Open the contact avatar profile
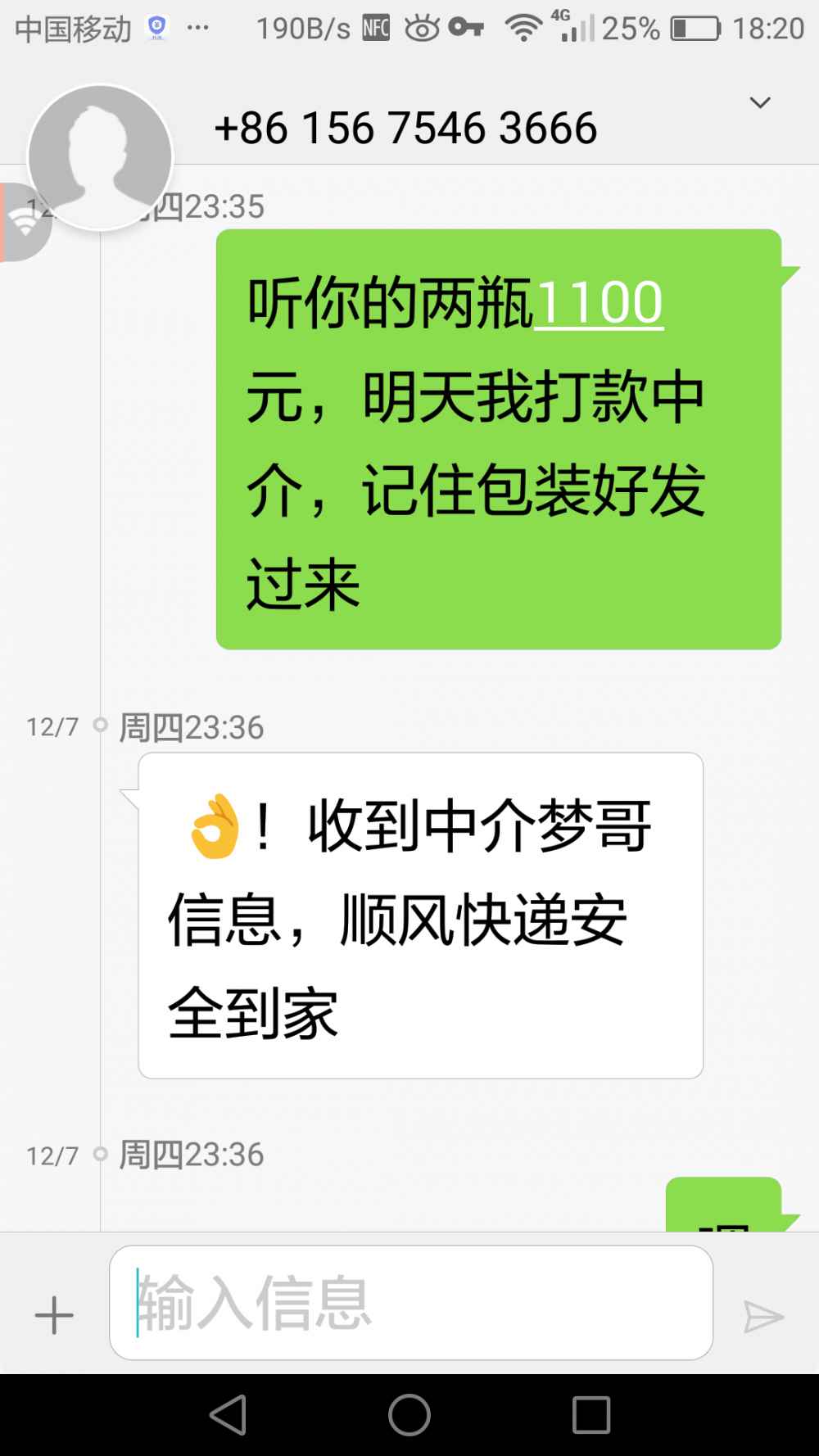The image size is (819, 1456). click(x=100, y=157)
